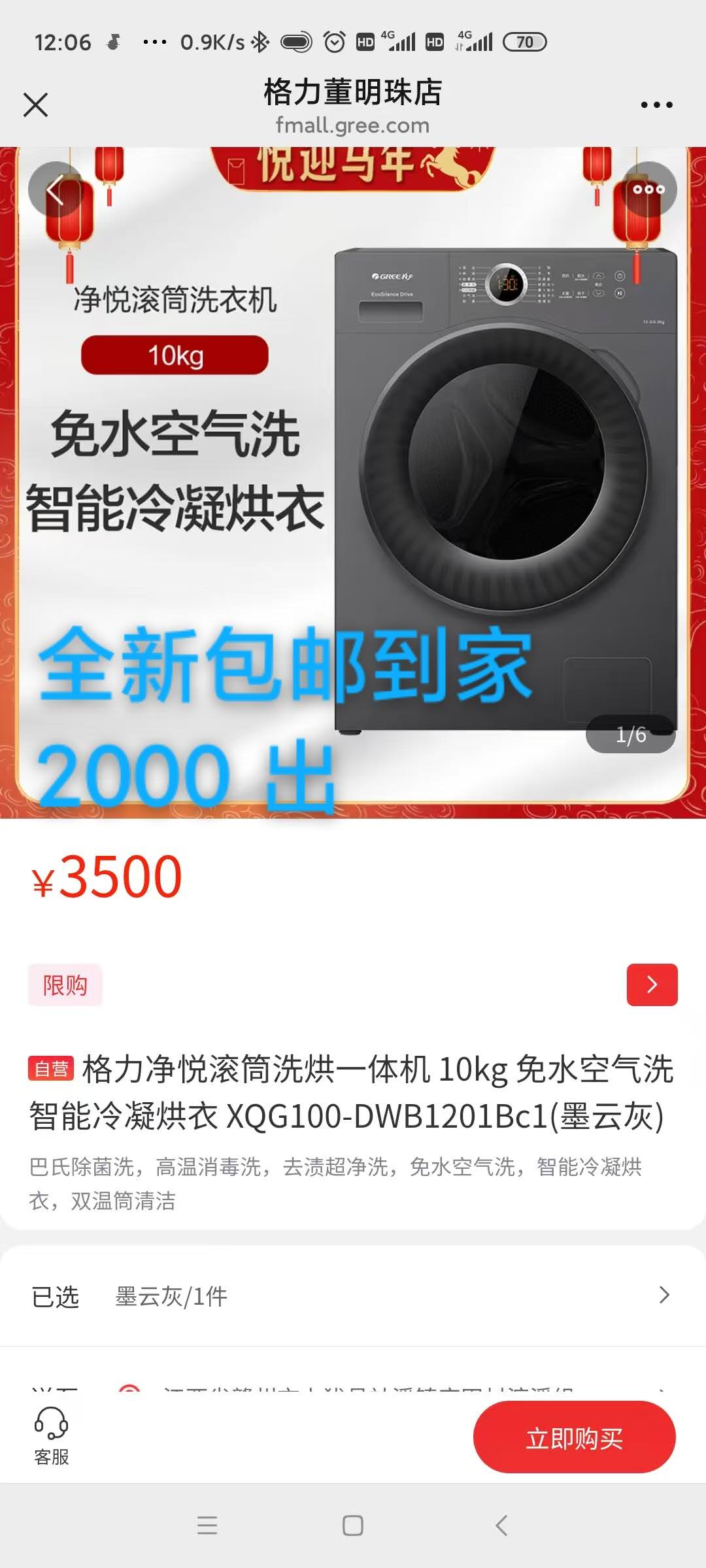Close the Gree store webpage

[x=35, y=105]
